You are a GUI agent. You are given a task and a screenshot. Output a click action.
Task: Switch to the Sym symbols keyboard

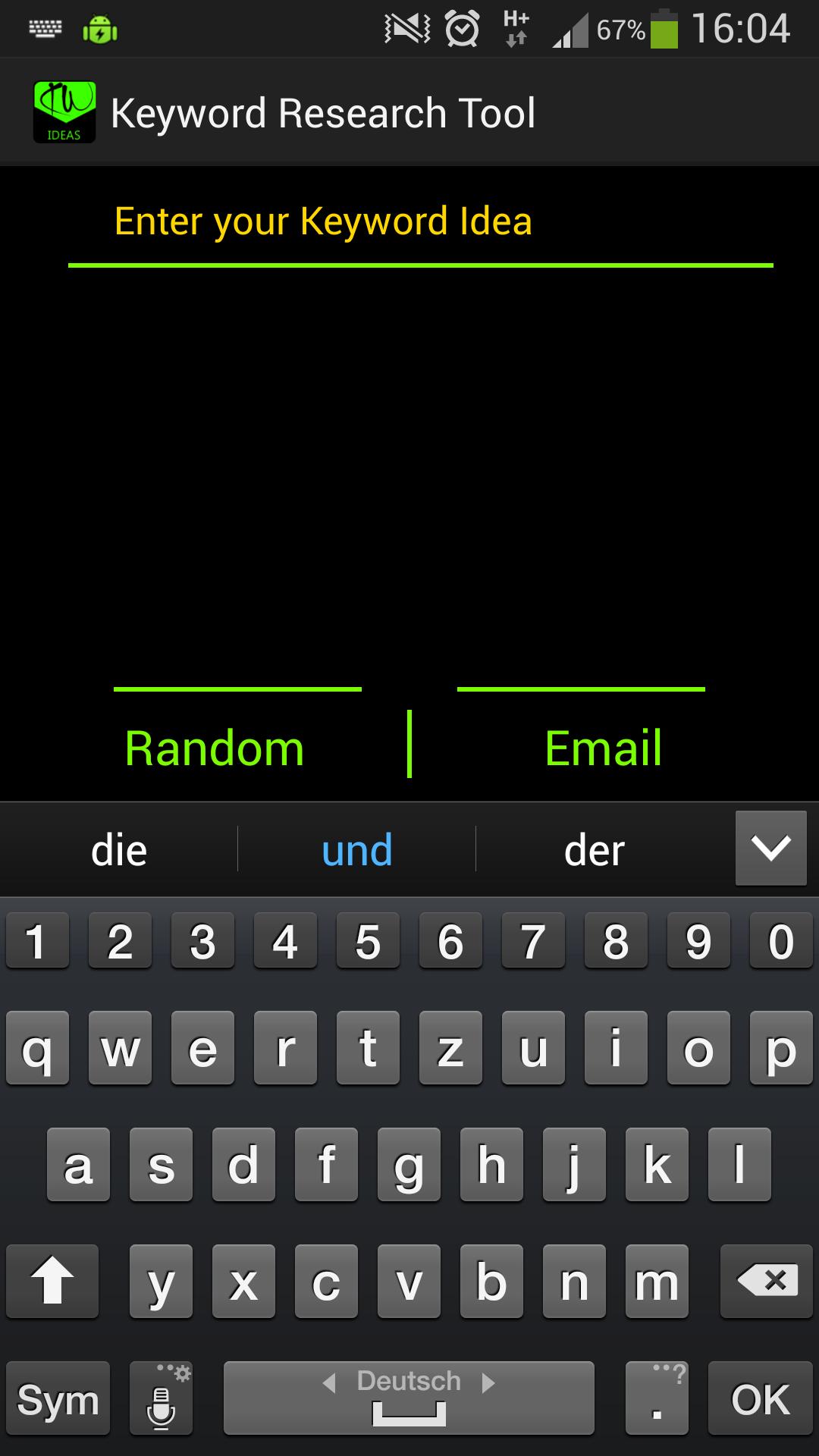coord(58,1398)
